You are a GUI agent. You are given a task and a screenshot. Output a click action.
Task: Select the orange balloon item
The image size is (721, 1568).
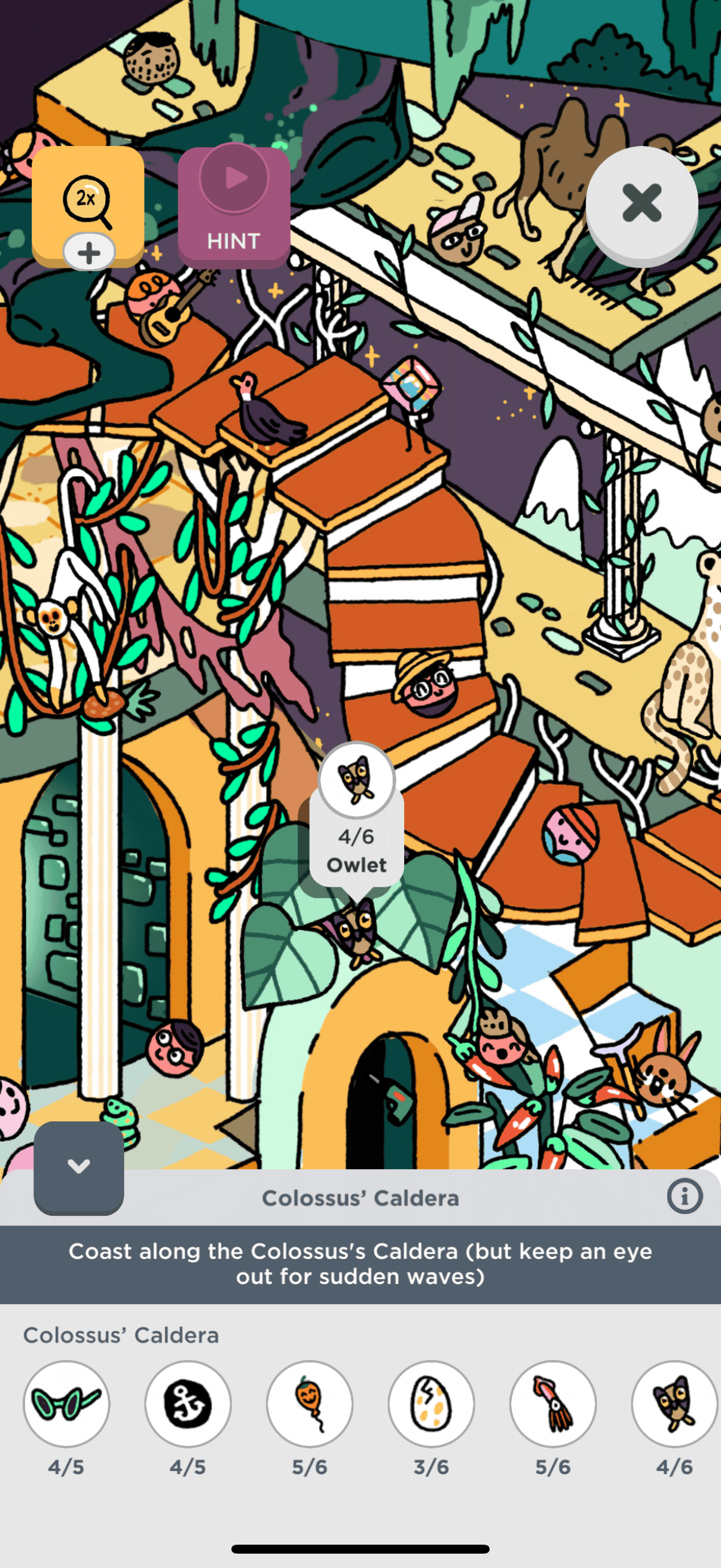[x=310, y=1404]
